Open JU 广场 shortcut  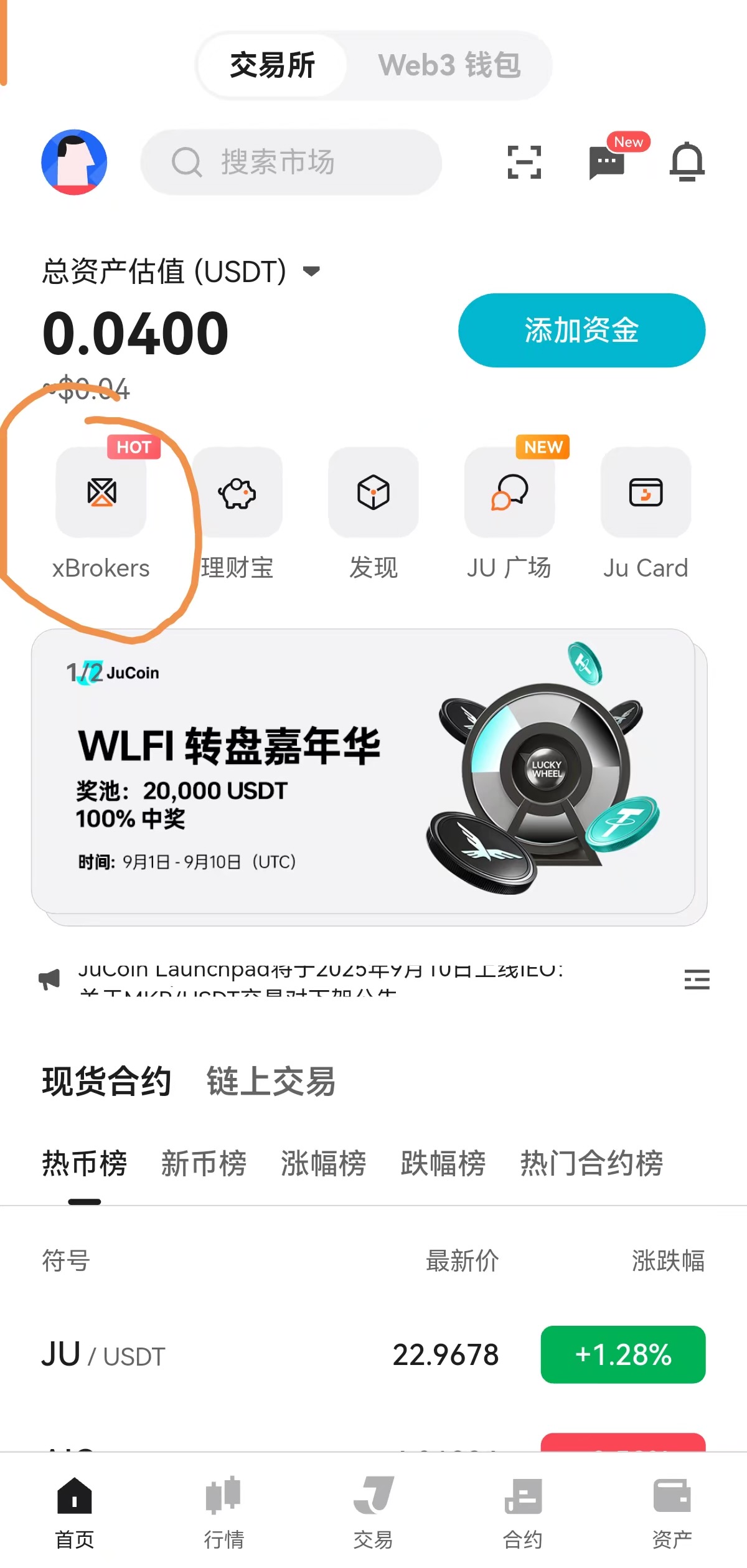click(x=509, y=493)
